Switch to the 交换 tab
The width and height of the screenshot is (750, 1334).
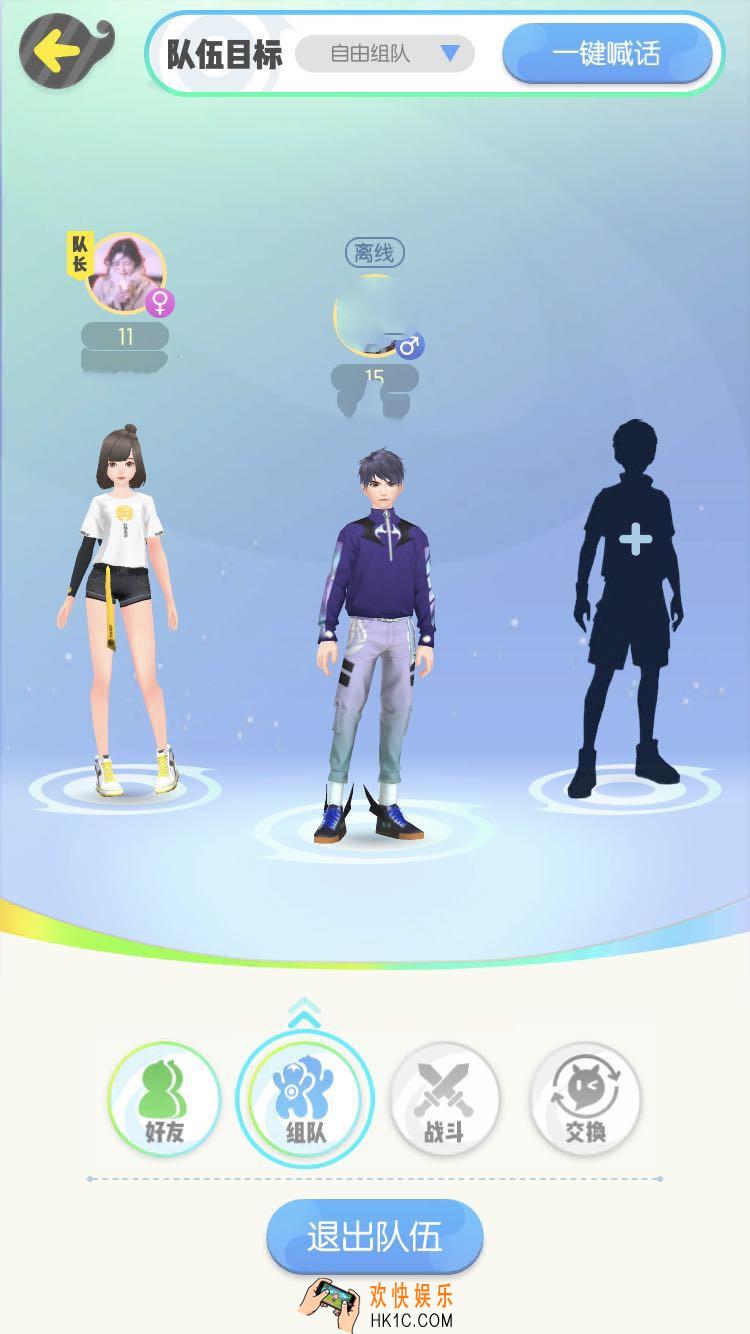tap(585, 1099)
